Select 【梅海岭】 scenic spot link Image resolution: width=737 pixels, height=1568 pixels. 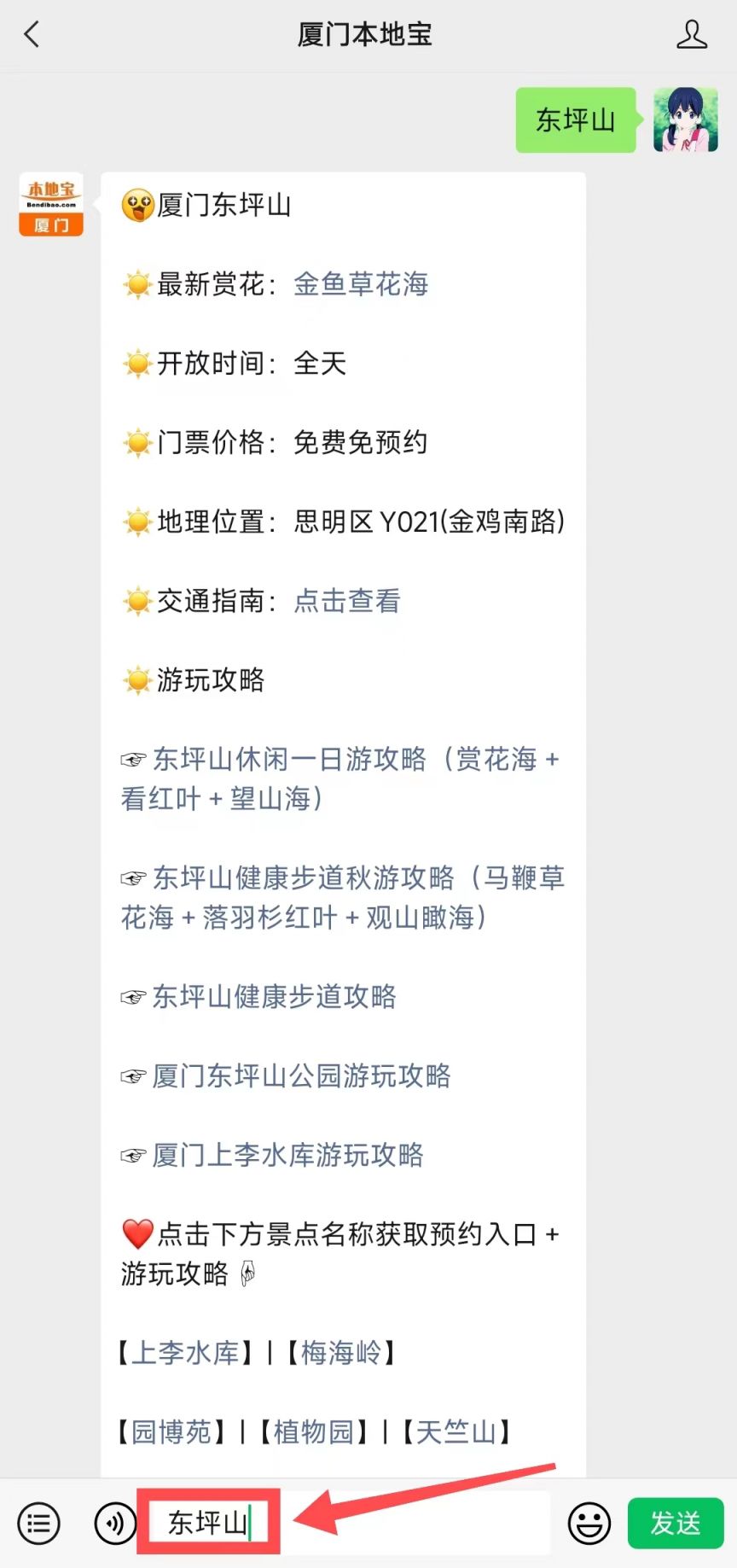coord(341,1353)
